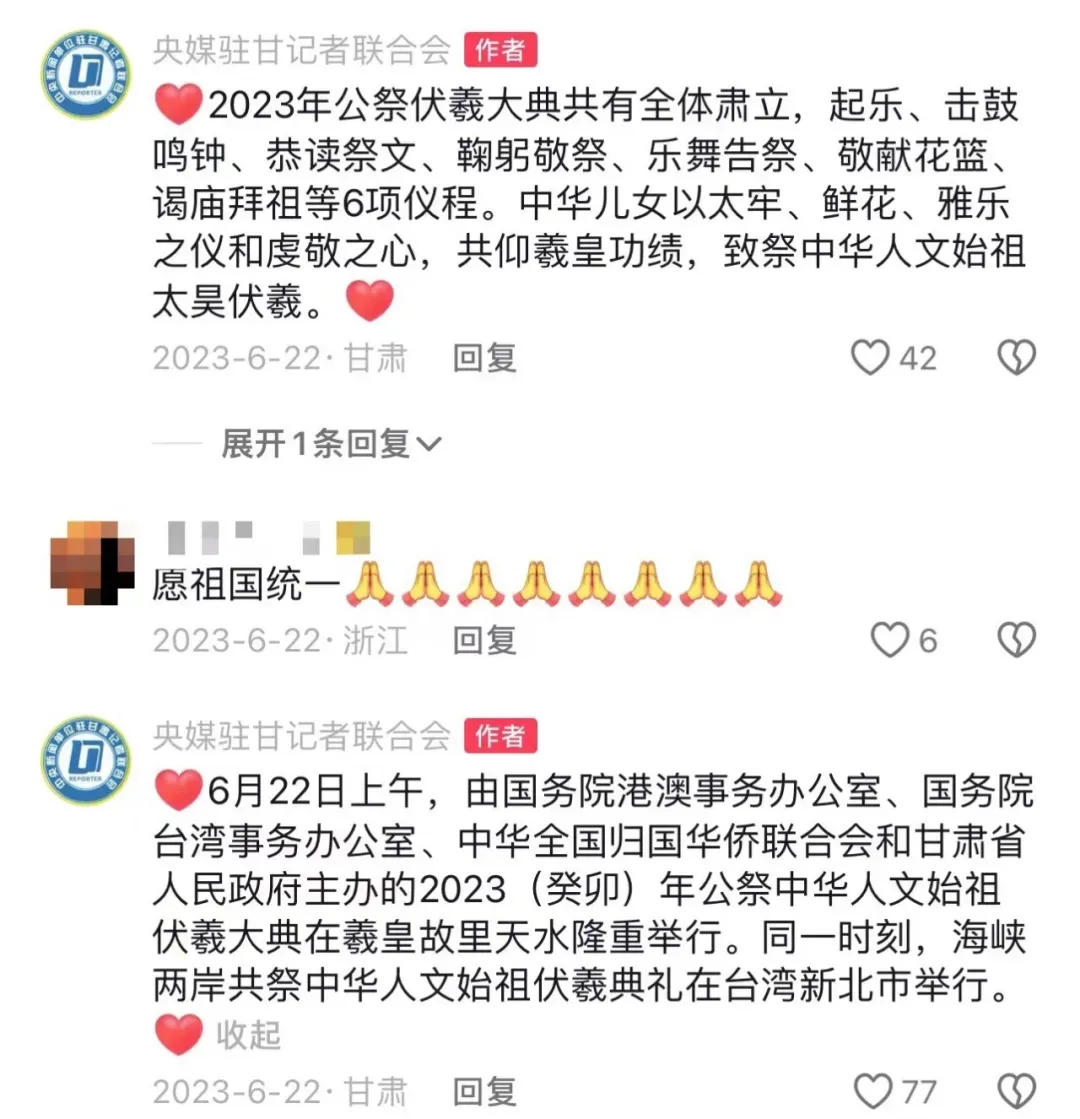Open 央媒驻甘记者联合会 avatar on the 2023年公祭伏羲大典 comment

coord(86,72)
